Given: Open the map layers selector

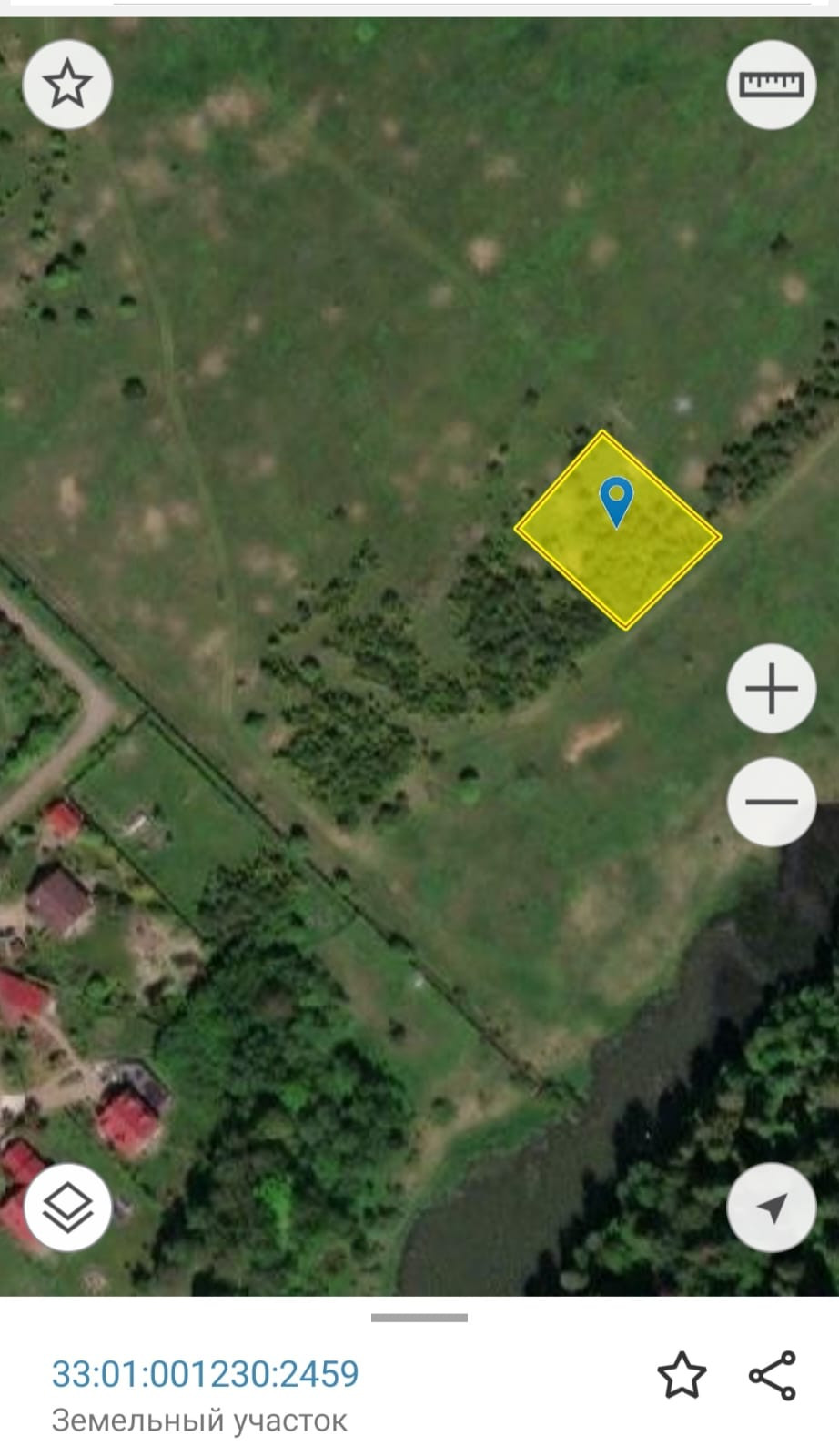Looking at the screenshot, I should [x=68, y=1208].
